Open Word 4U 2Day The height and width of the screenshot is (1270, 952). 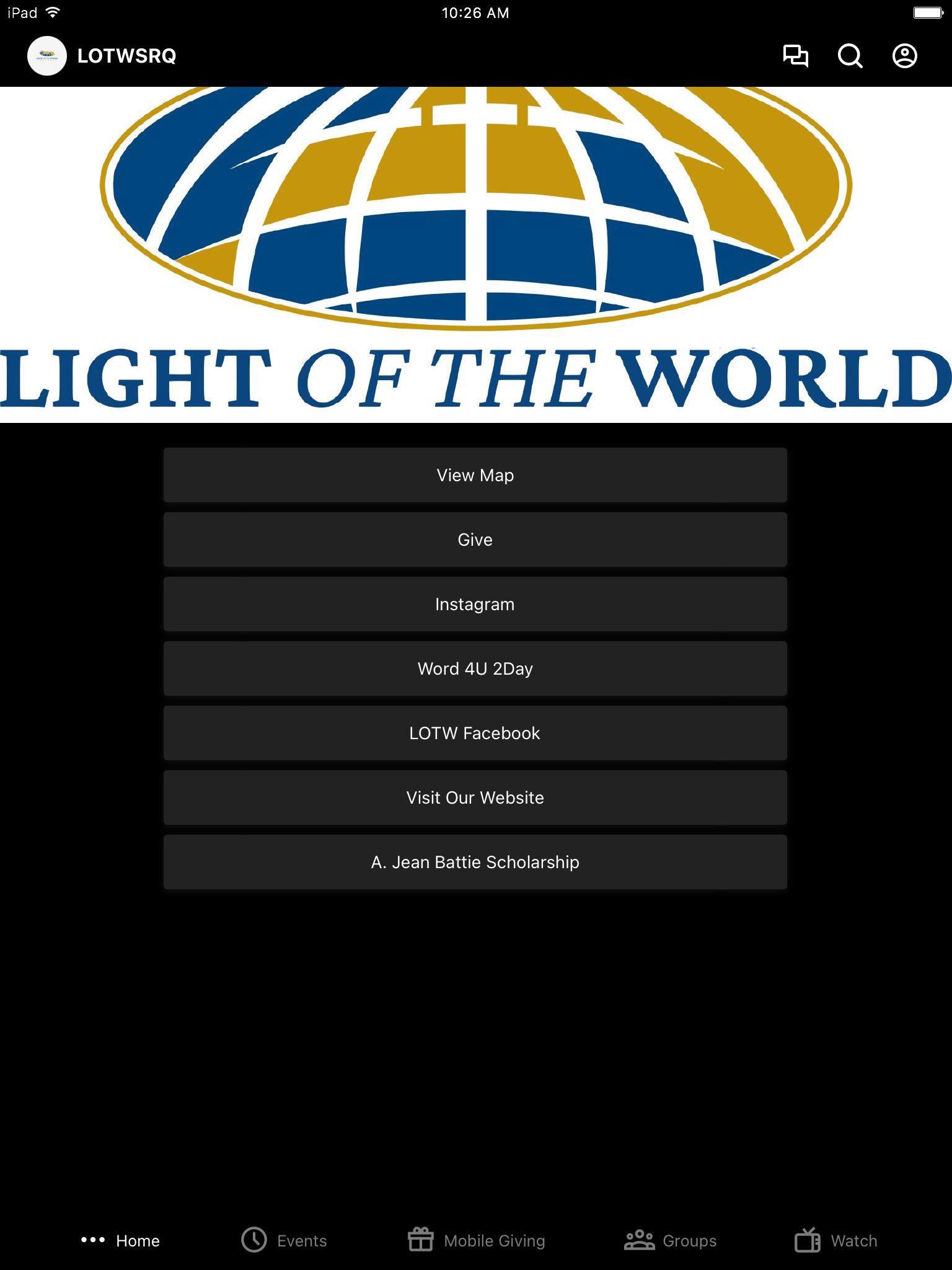point(475,668)
